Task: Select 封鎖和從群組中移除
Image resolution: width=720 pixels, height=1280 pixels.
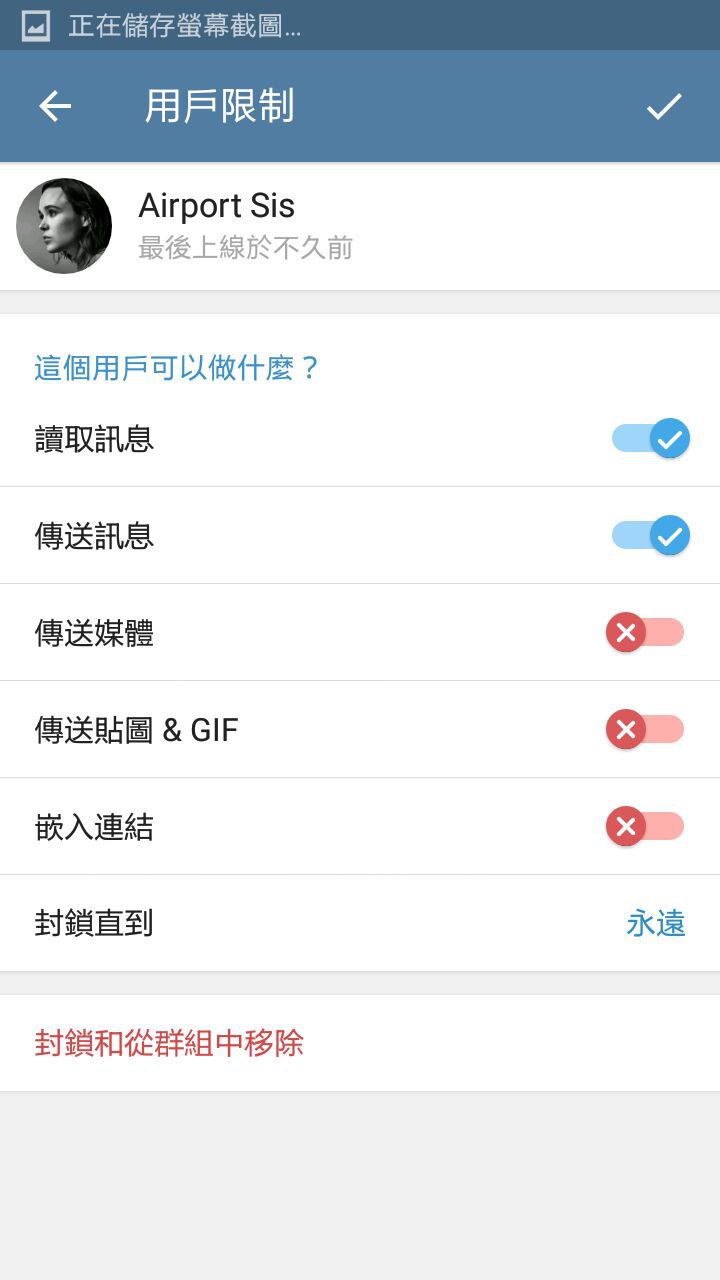Action: click(169, 1043)
